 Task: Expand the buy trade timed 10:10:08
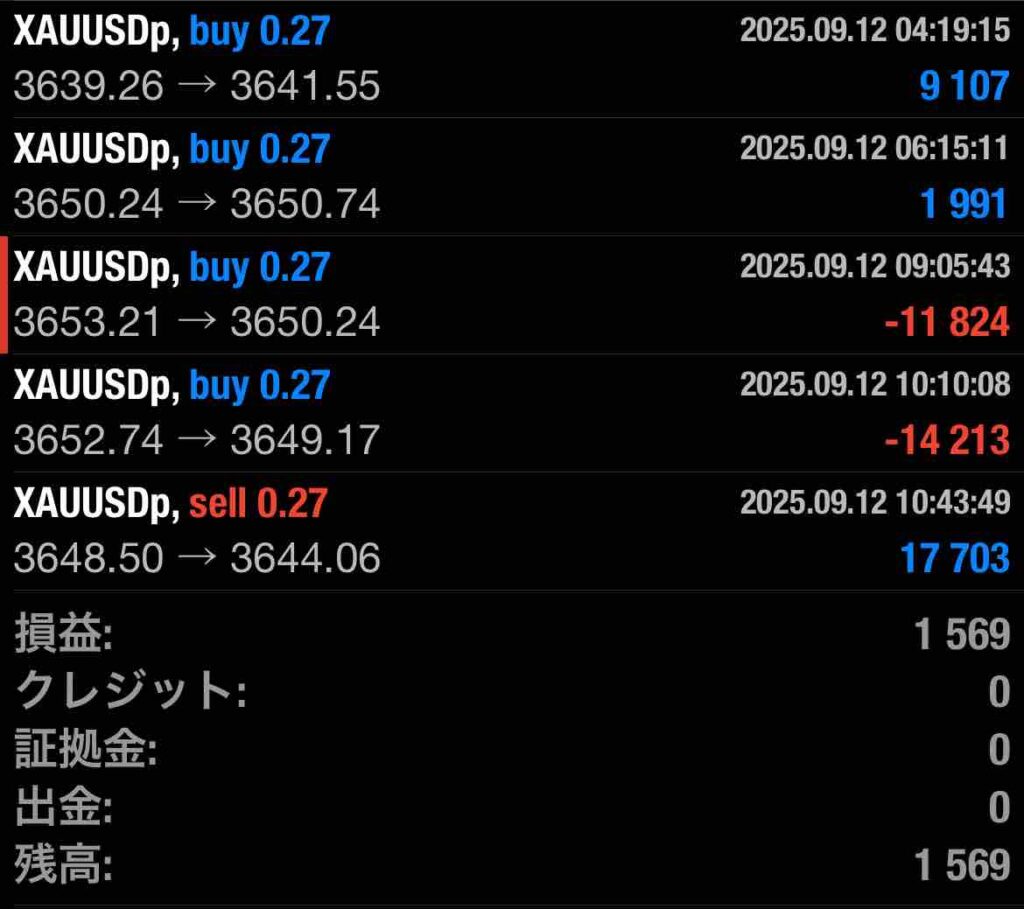coord(510,413)
